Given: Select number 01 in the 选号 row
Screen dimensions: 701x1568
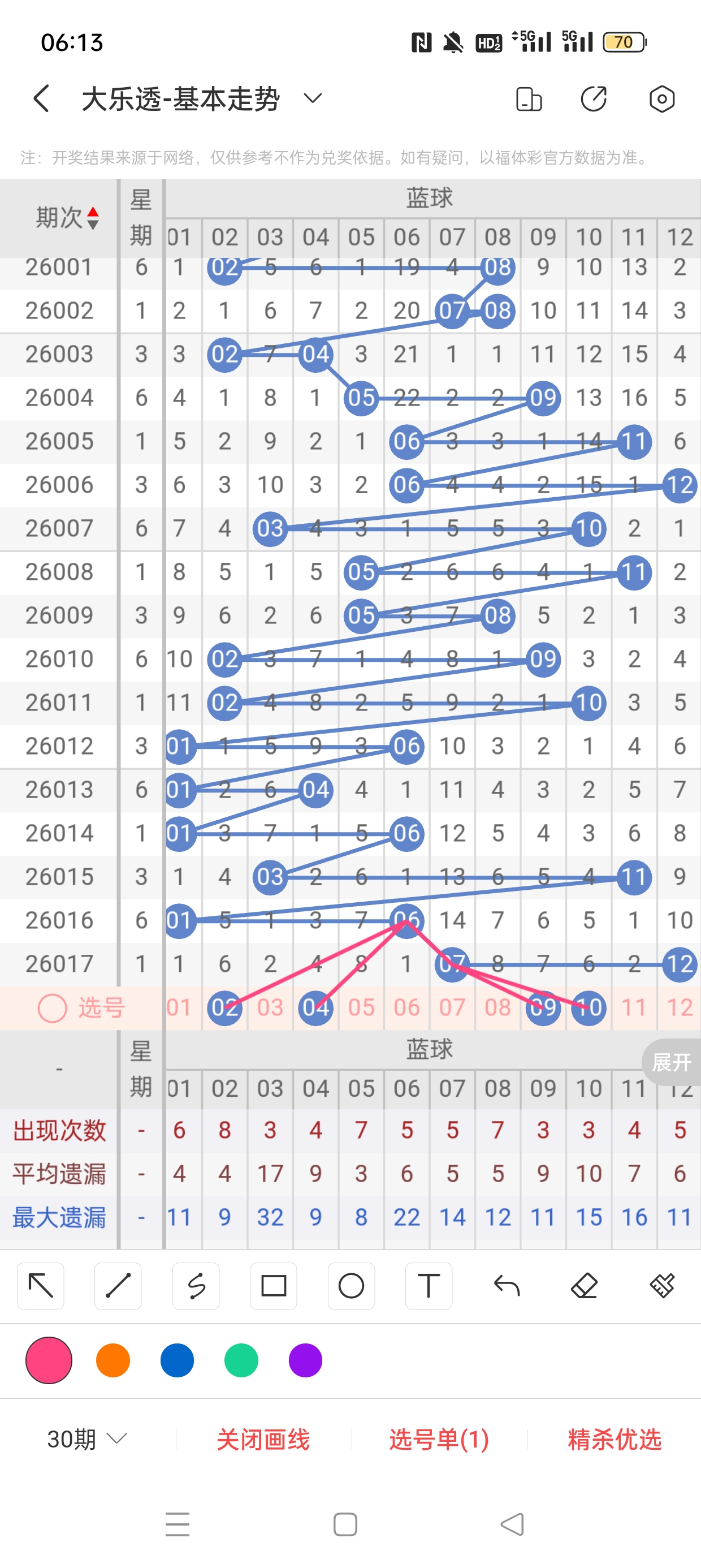Looking at the screenshot, I should tap(179, 1007).
